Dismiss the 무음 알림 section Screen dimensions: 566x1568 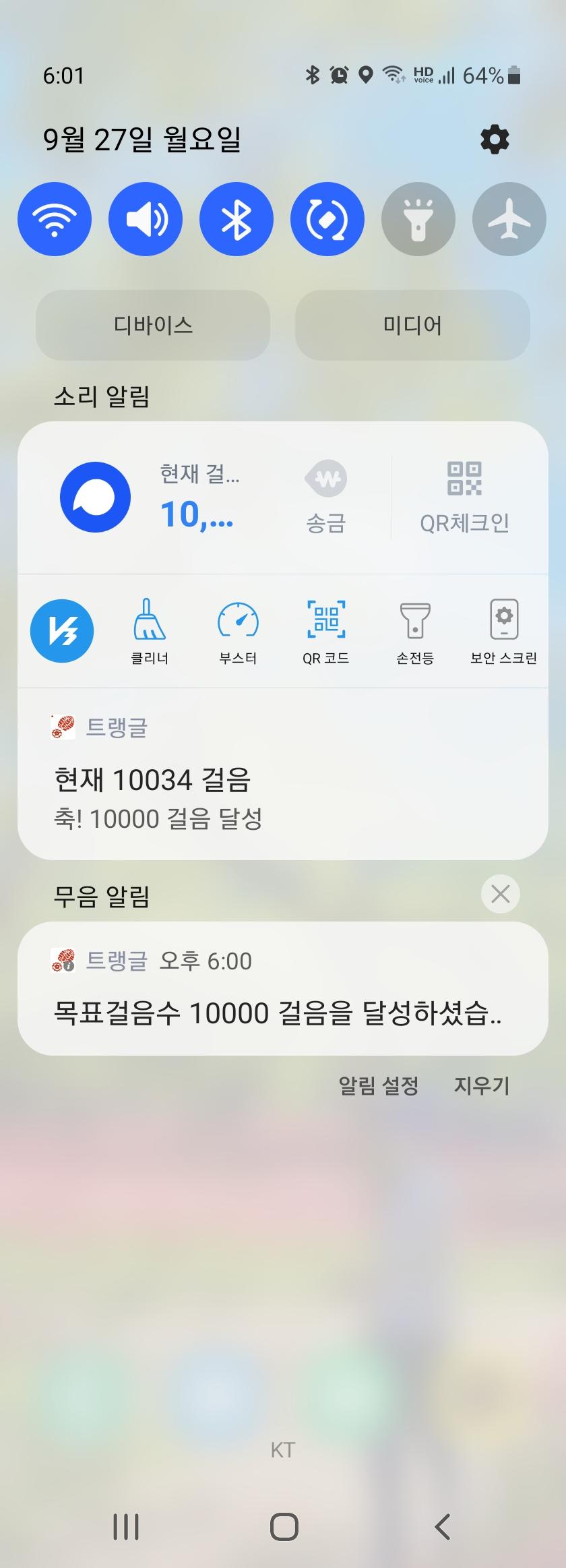pos(501,895)
